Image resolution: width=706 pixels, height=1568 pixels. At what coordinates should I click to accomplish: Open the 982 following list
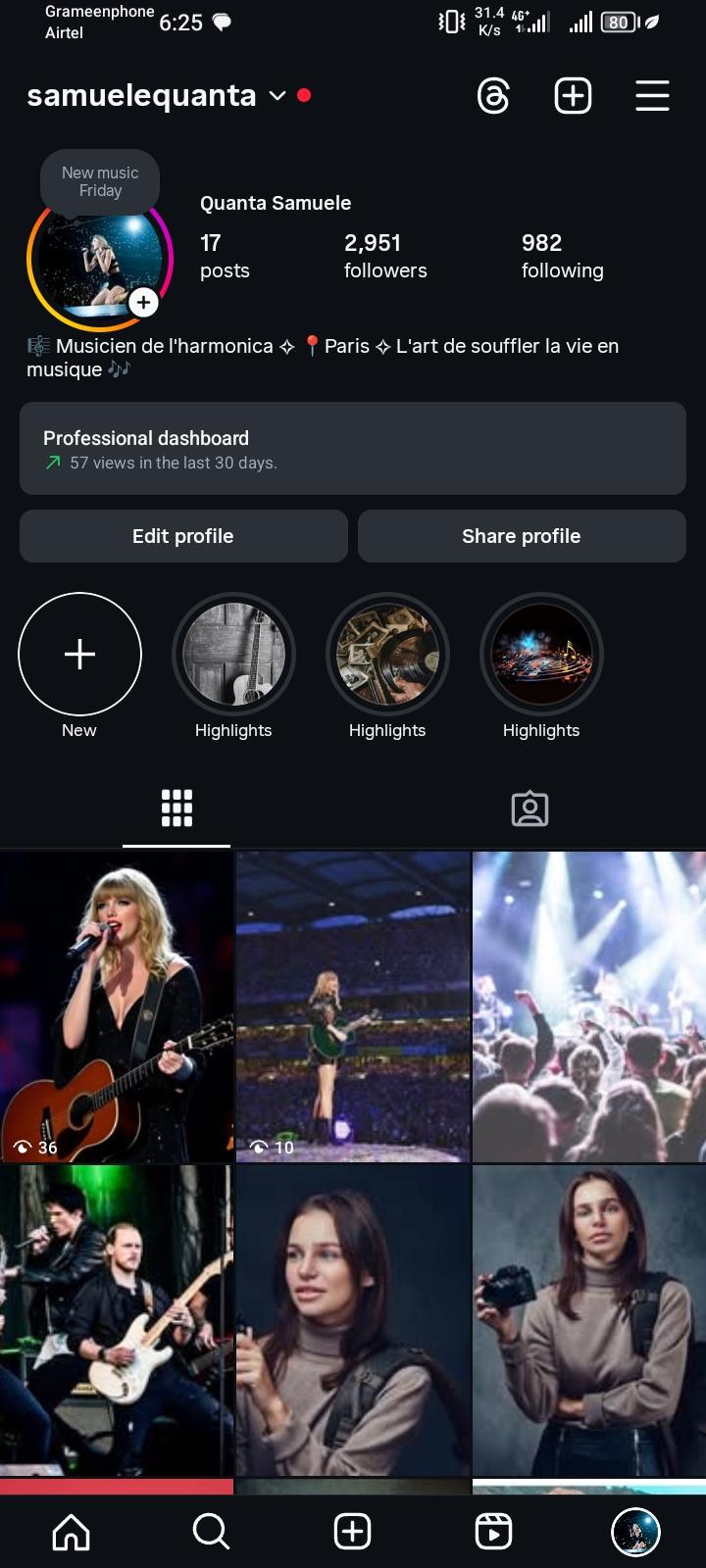click(x=562, y=256)
